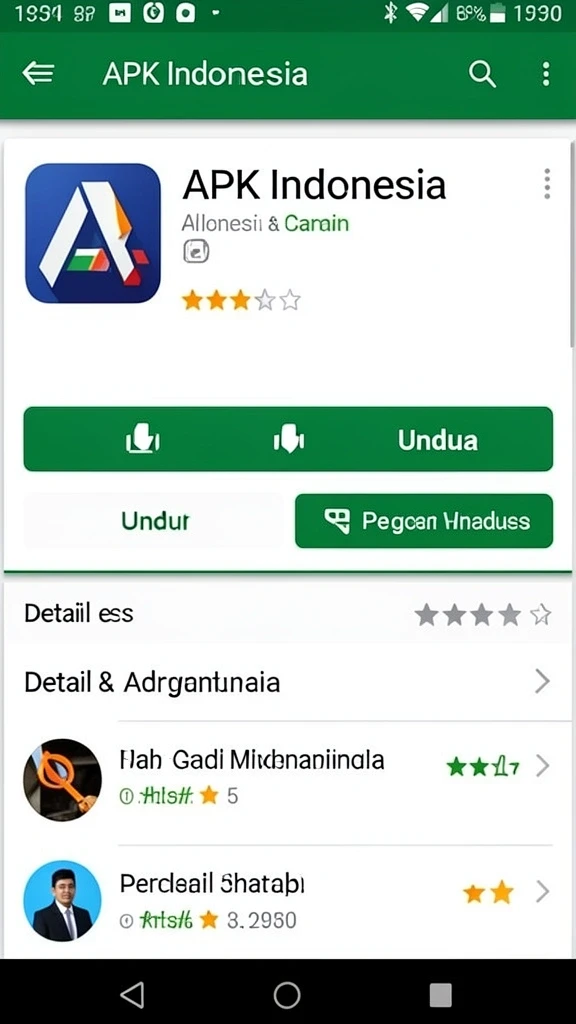Viewport: 576px width, 1024px height.
Task: Tap the Pegcan Hnaduss button
Action: pyautogui.click(x=424, y=520)
